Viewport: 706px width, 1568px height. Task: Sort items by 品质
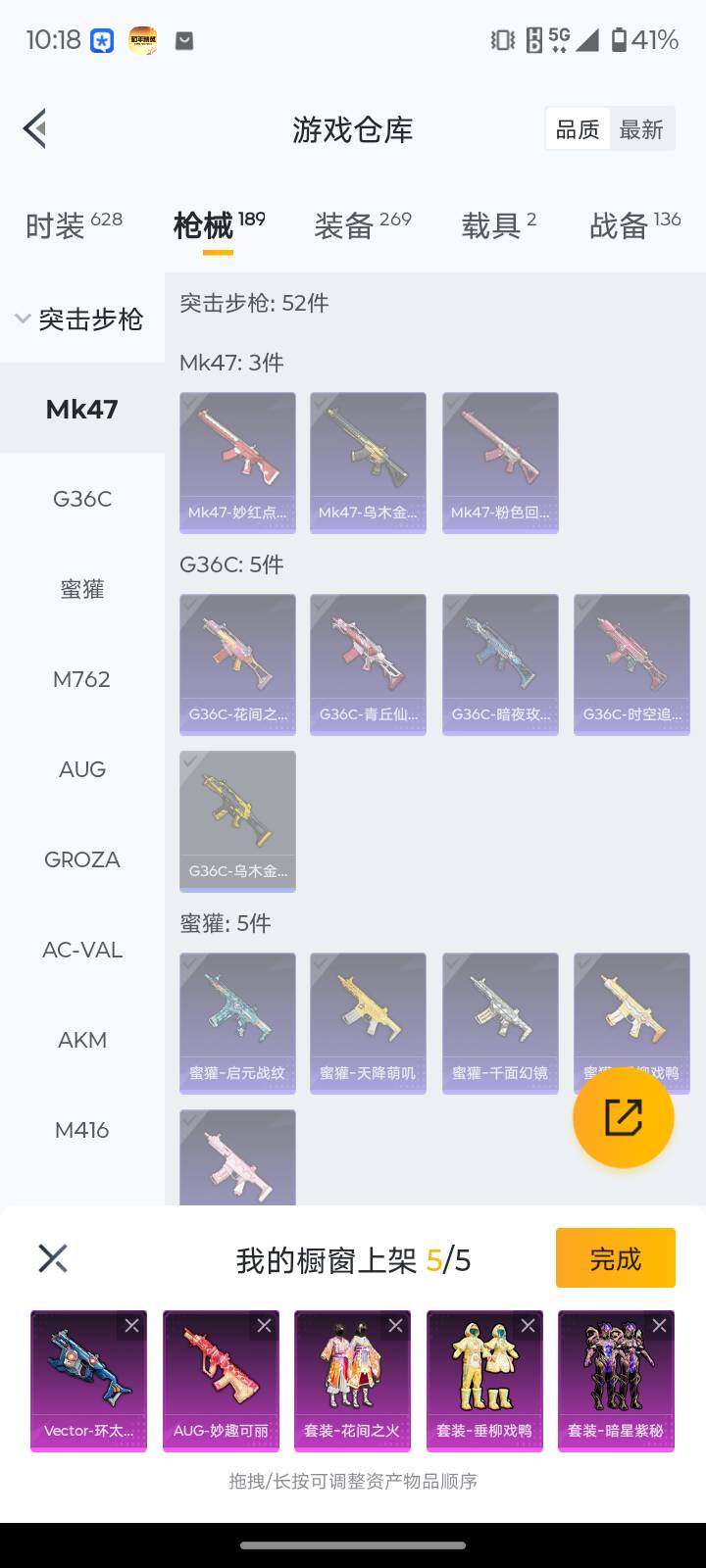coord(578,129)
